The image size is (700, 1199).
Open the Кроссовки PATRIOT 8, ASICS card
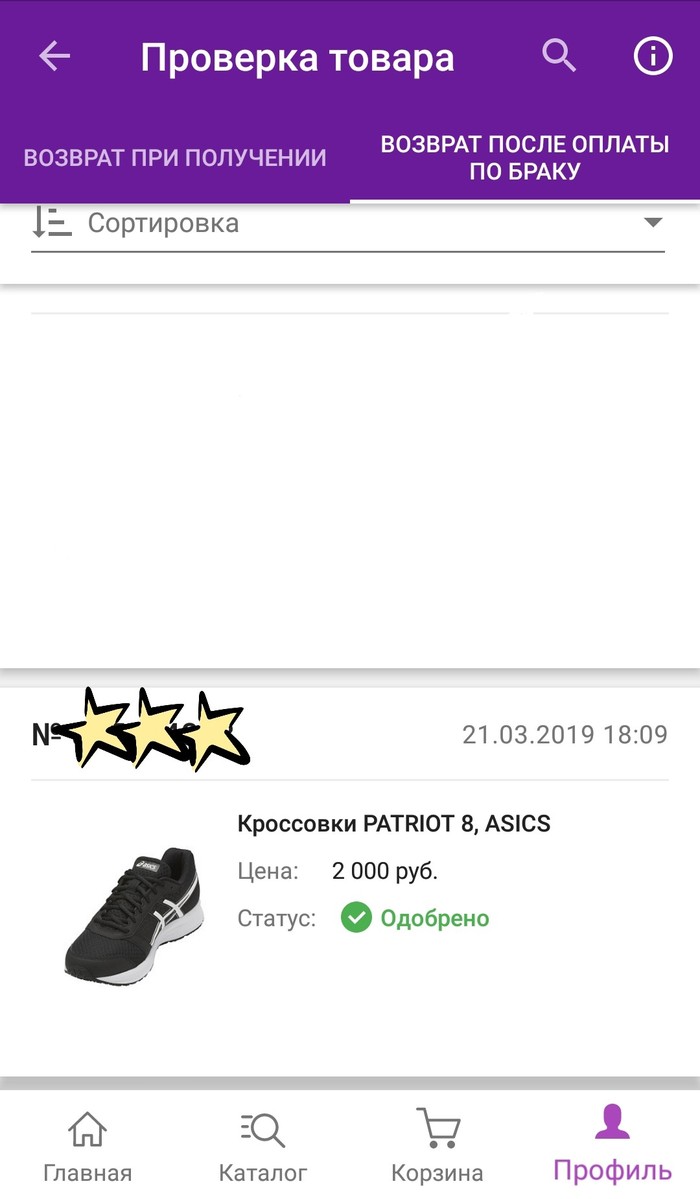(x=393, y=824)
